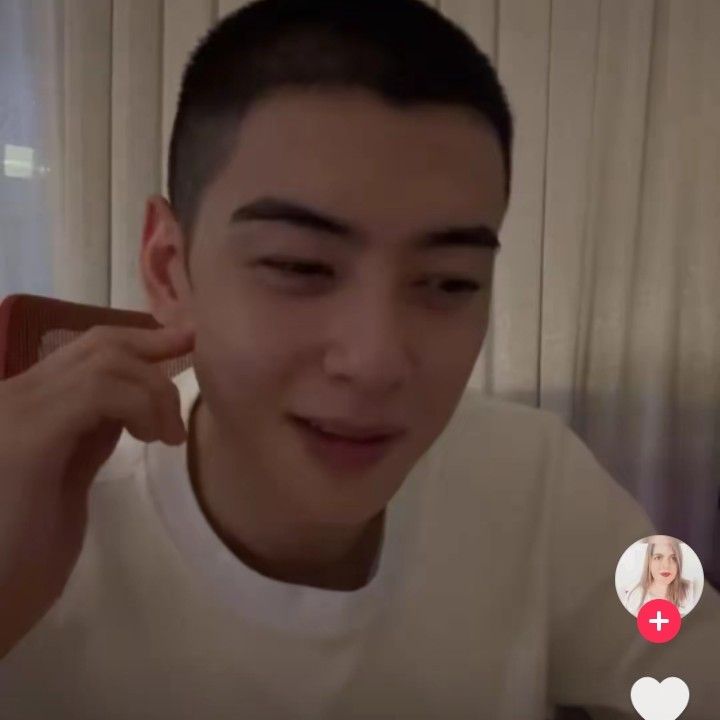Image resolution: width=720 pixels, height=720 pixels.
Task: Open the creator's profile avatar
Action: (x=658, y=574)
